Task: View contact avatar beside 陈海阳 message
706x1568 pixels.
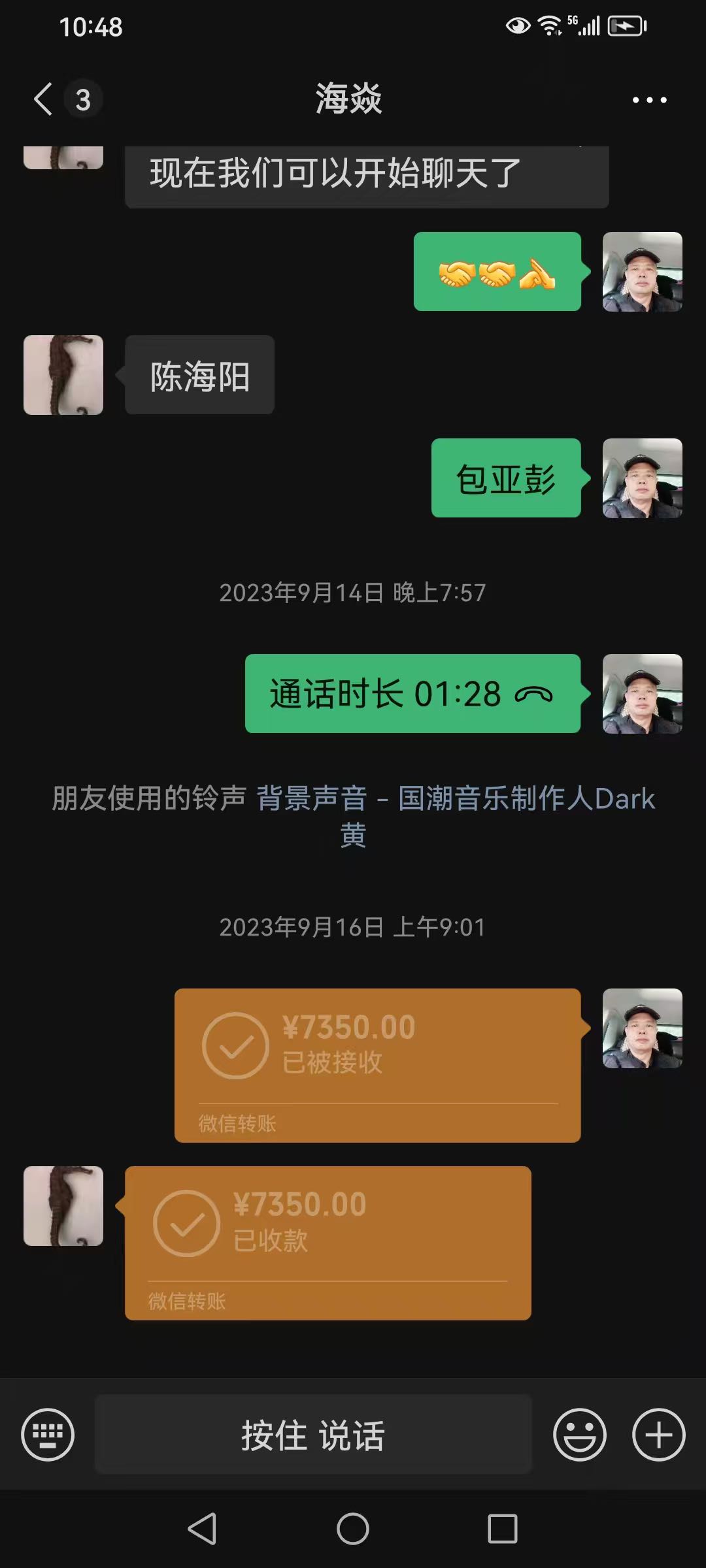Action: coord(63,375)
